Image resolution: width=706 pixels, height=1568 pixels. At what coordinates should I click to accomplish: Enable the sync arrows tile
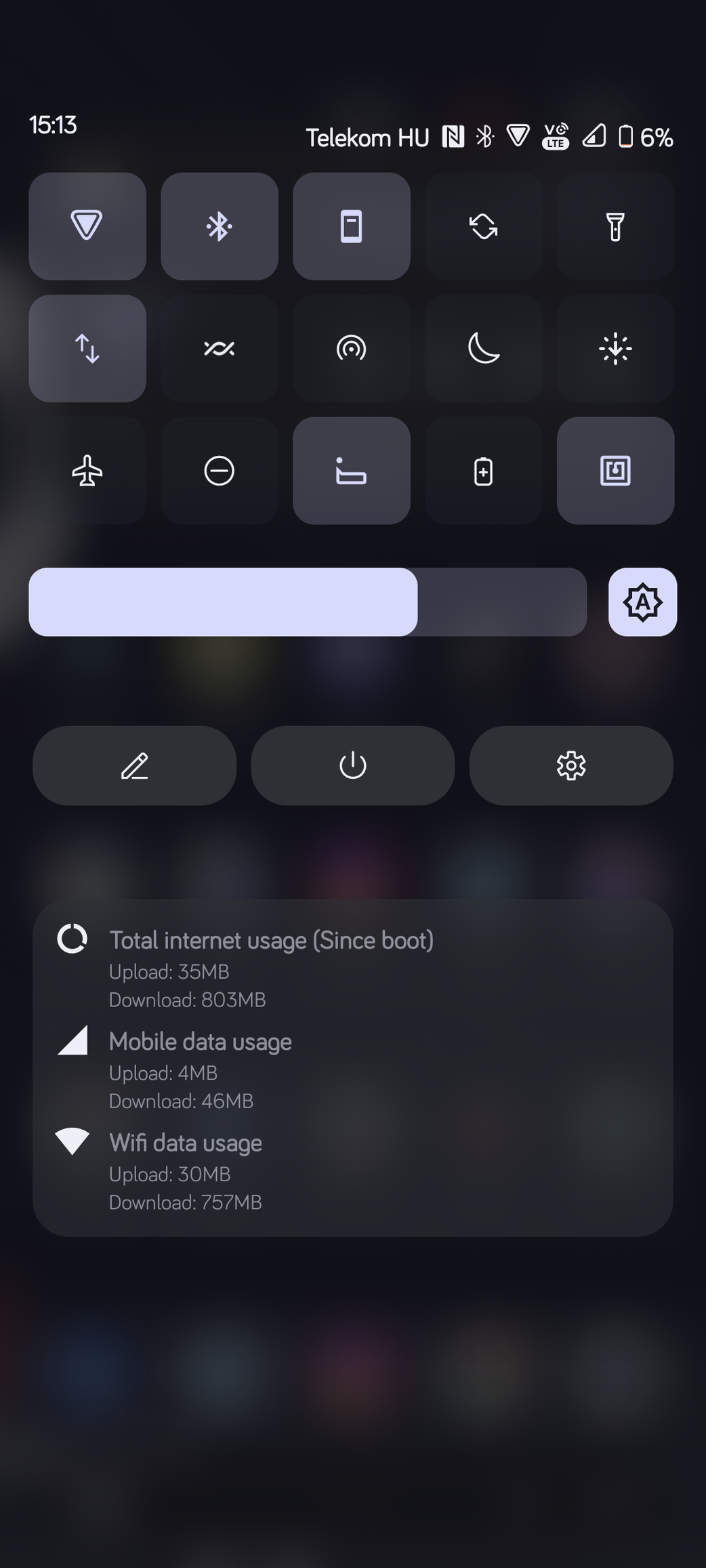(484, 226)
